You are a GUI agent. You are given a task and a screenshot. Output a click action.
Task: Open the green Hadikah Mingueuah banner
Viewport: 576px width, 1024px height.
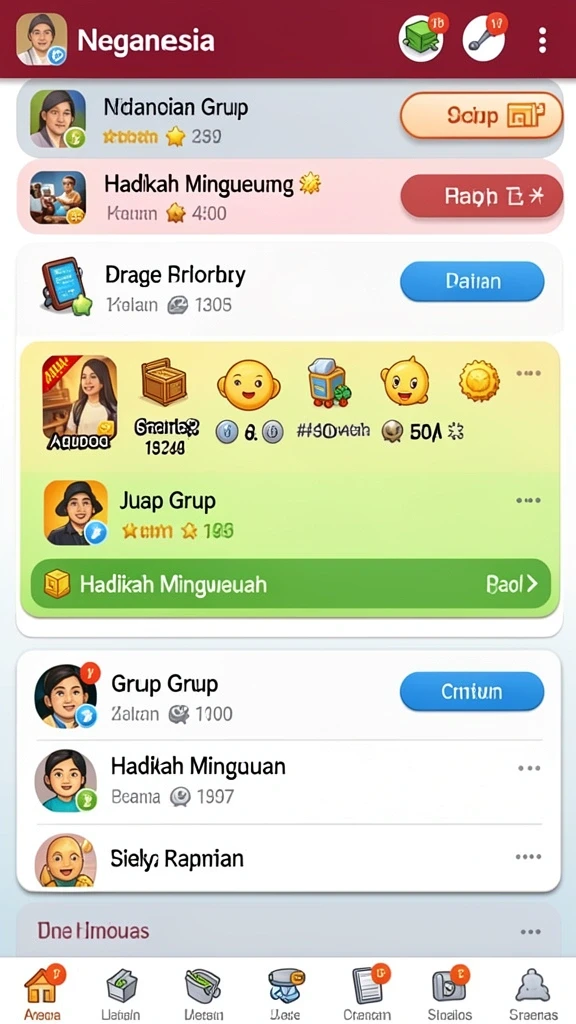(291, 583)
